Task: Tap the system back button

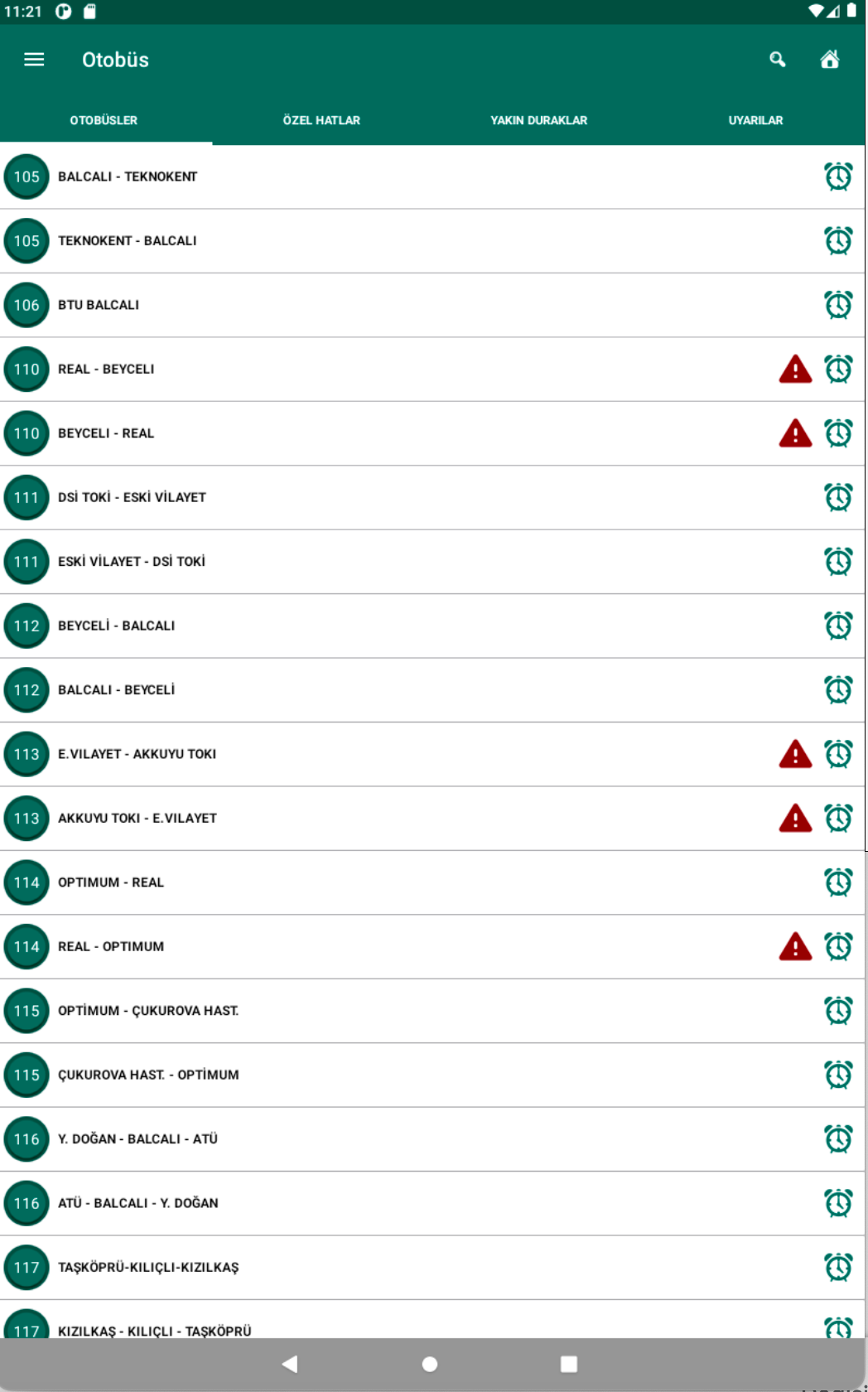Action: pos(290,1364)
